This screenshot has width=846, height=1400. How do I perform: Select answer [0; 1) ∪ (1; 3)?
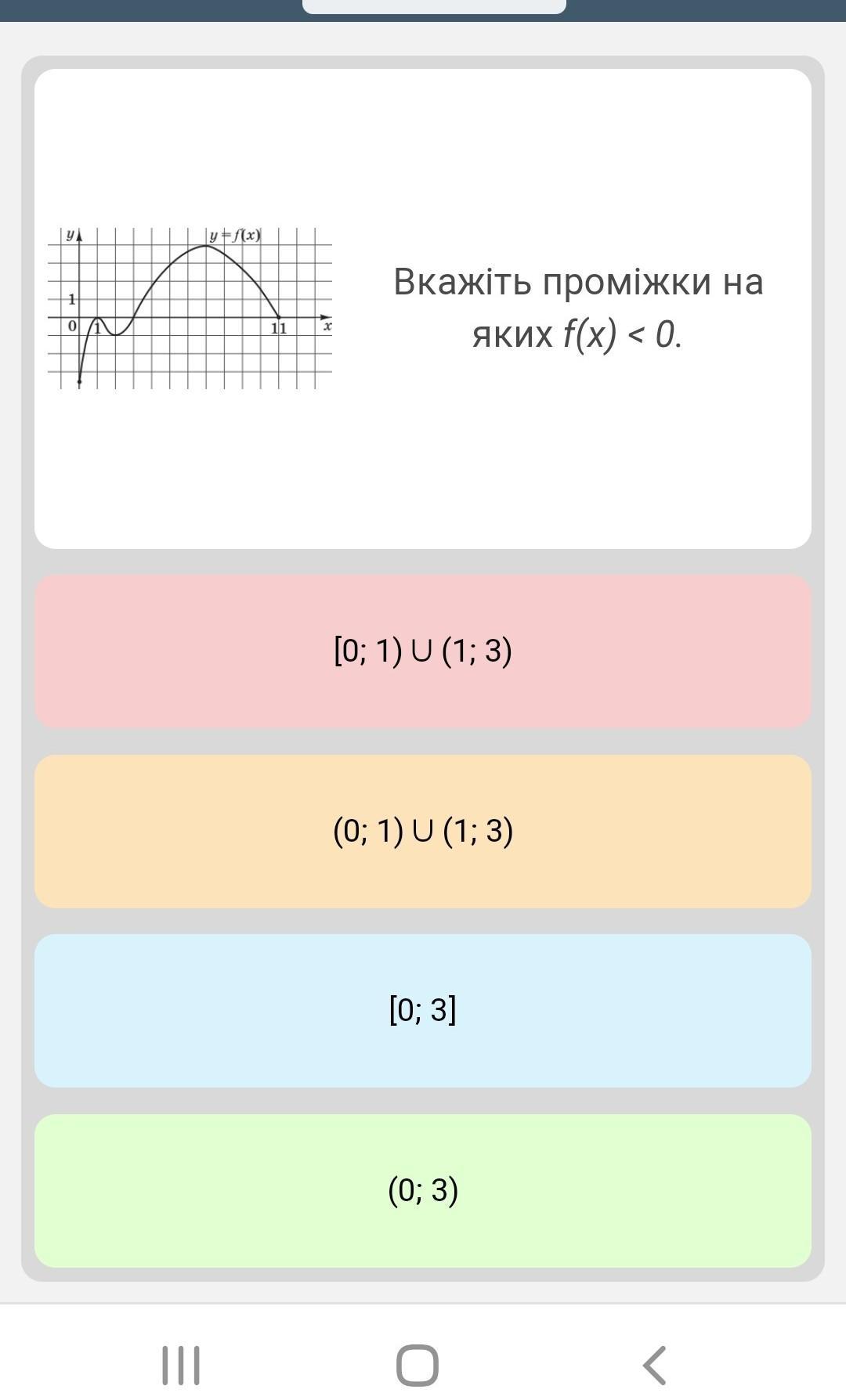pyautogui.click(x=423, y=651)
